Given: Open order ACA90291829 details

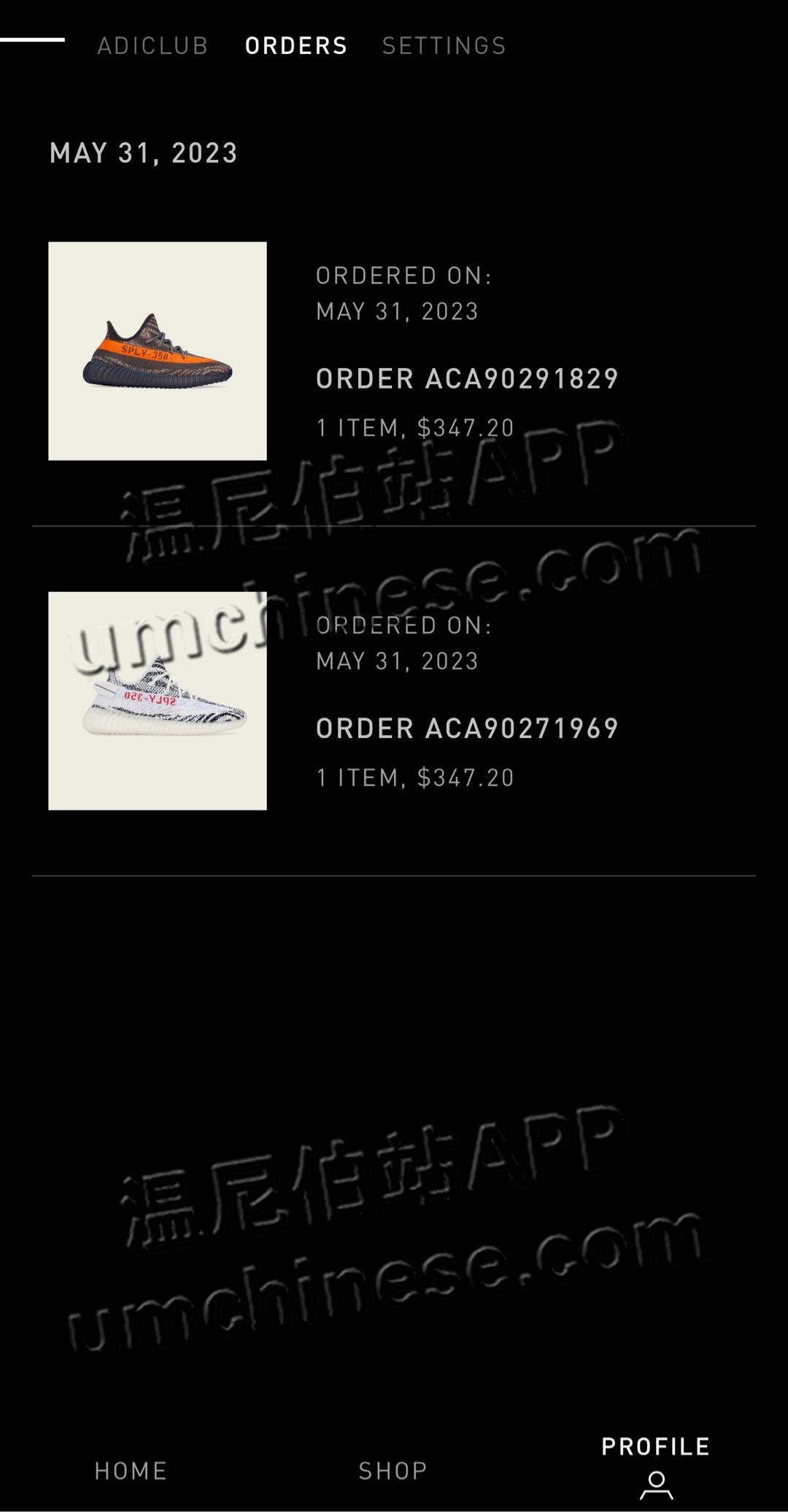Looking at the screenshot, I should click(467, 379).
